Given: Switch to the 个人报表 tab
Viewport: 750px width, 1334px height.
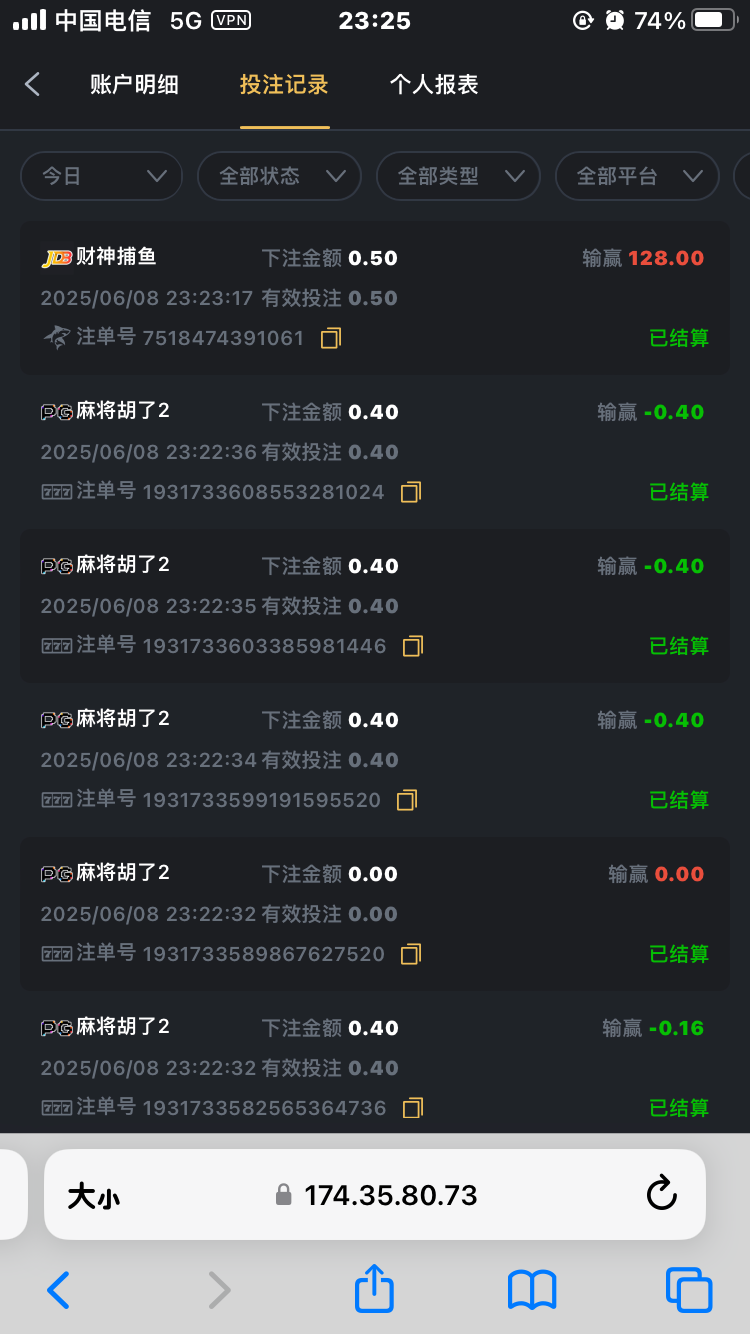Looking at the screenshot, I should pyautogui.click(x=434, y=85).
